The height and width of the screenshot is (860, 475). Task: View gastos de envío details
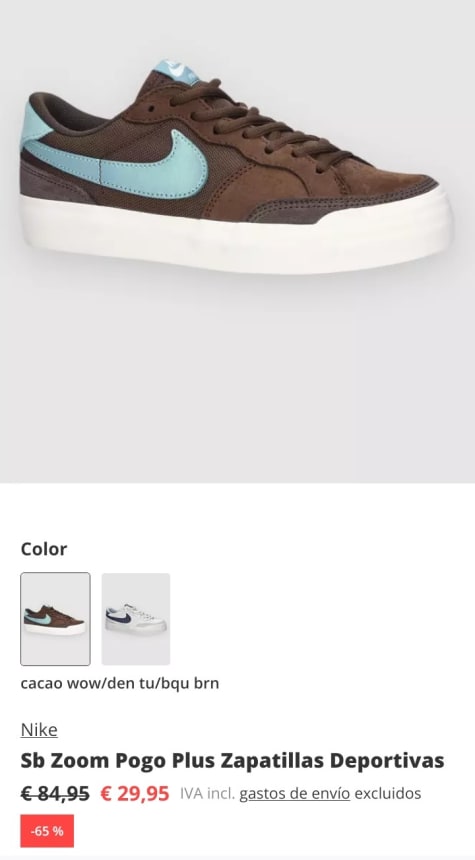click(x=295, y=794)
